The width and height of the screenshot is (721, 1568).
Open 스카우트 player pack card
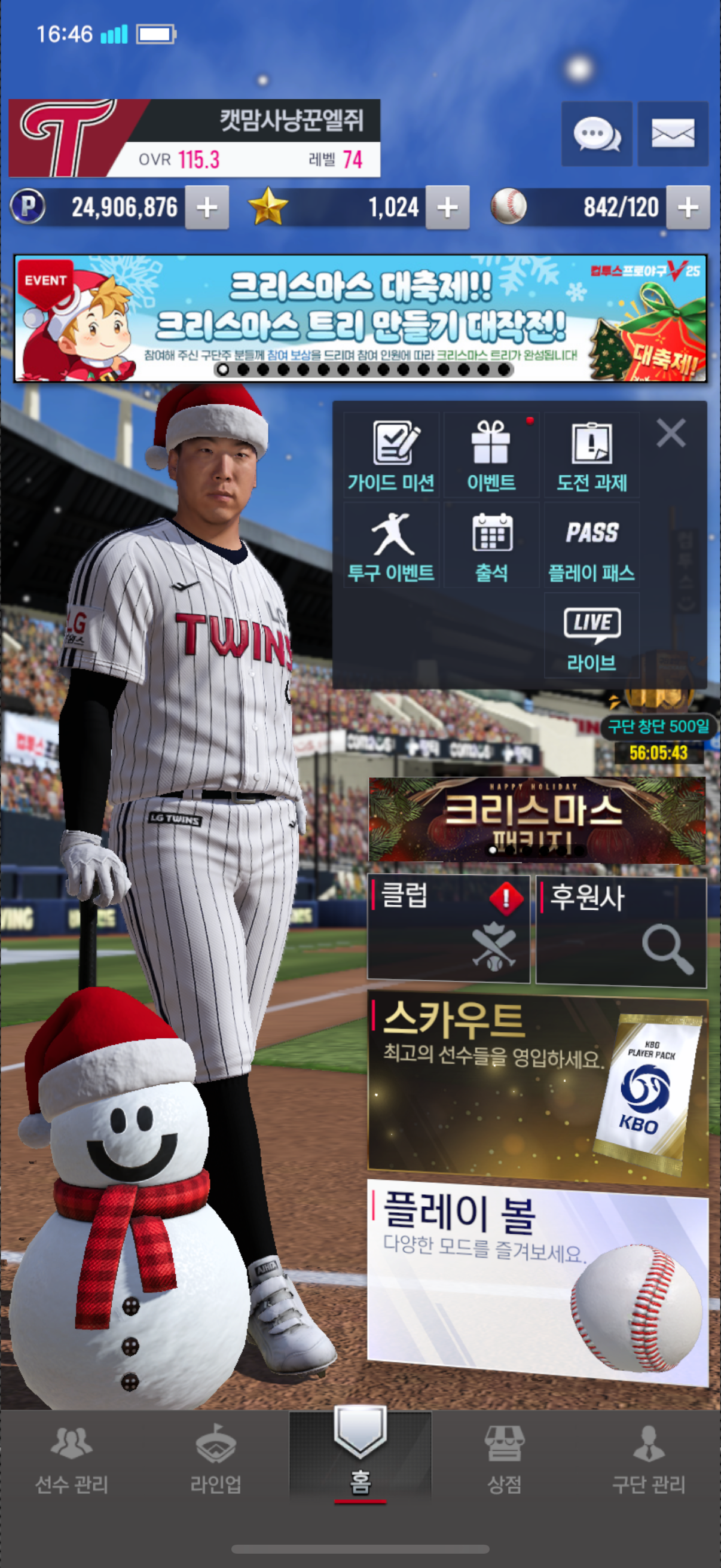pyautogui.click(x=538, y=1088)
